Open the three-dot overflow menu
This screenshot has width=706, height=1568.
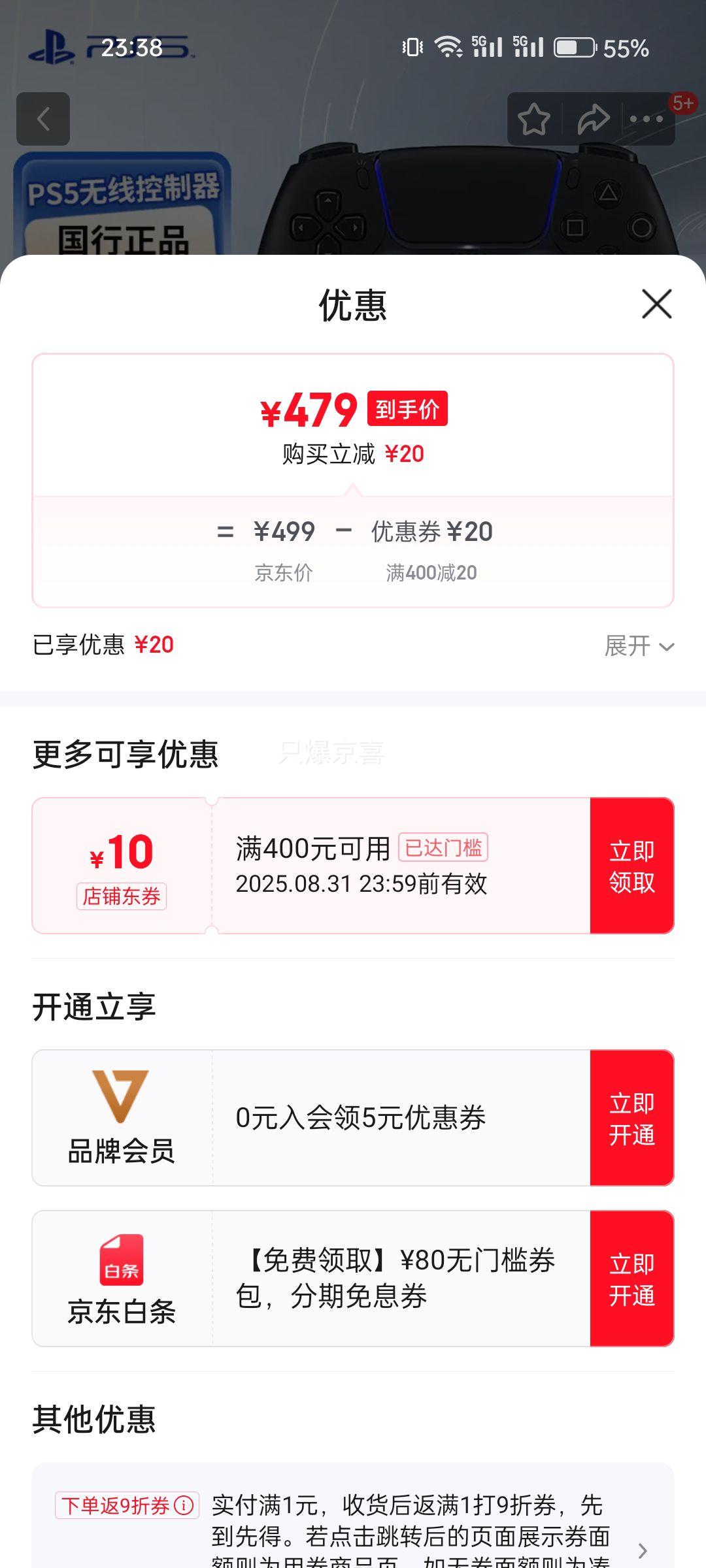(647, 119)
